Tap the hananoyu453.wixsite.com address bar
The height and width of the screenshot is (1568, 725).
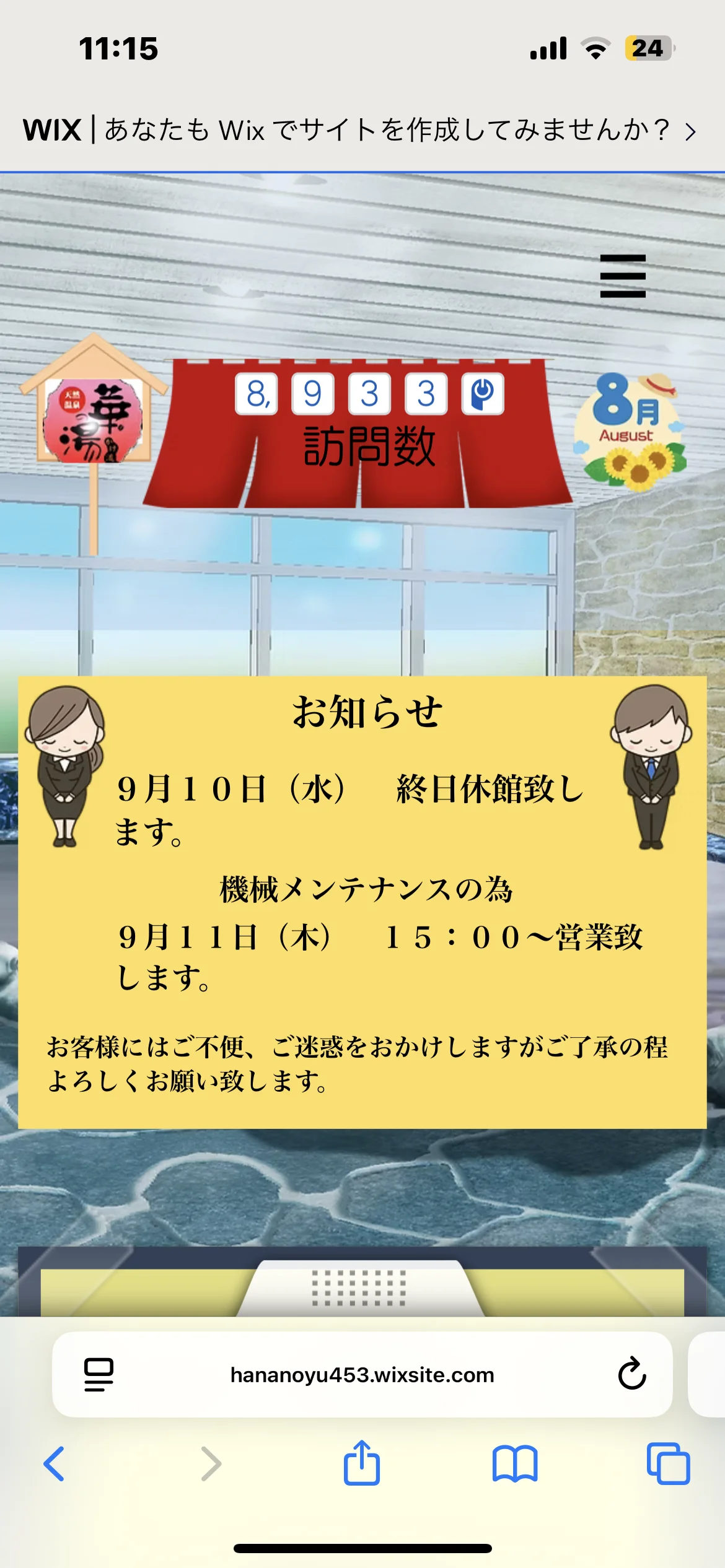[x=362, y=1375]
